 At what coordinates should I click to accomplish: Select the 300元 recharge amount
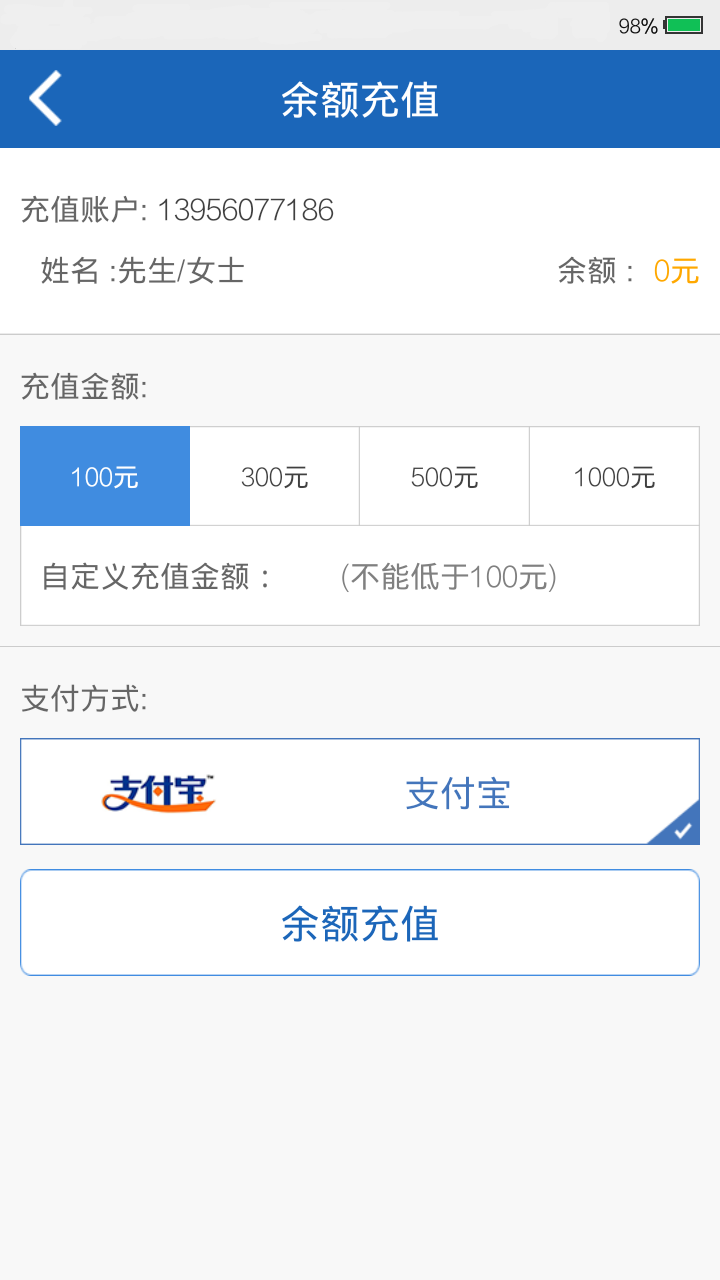point(273,476)
